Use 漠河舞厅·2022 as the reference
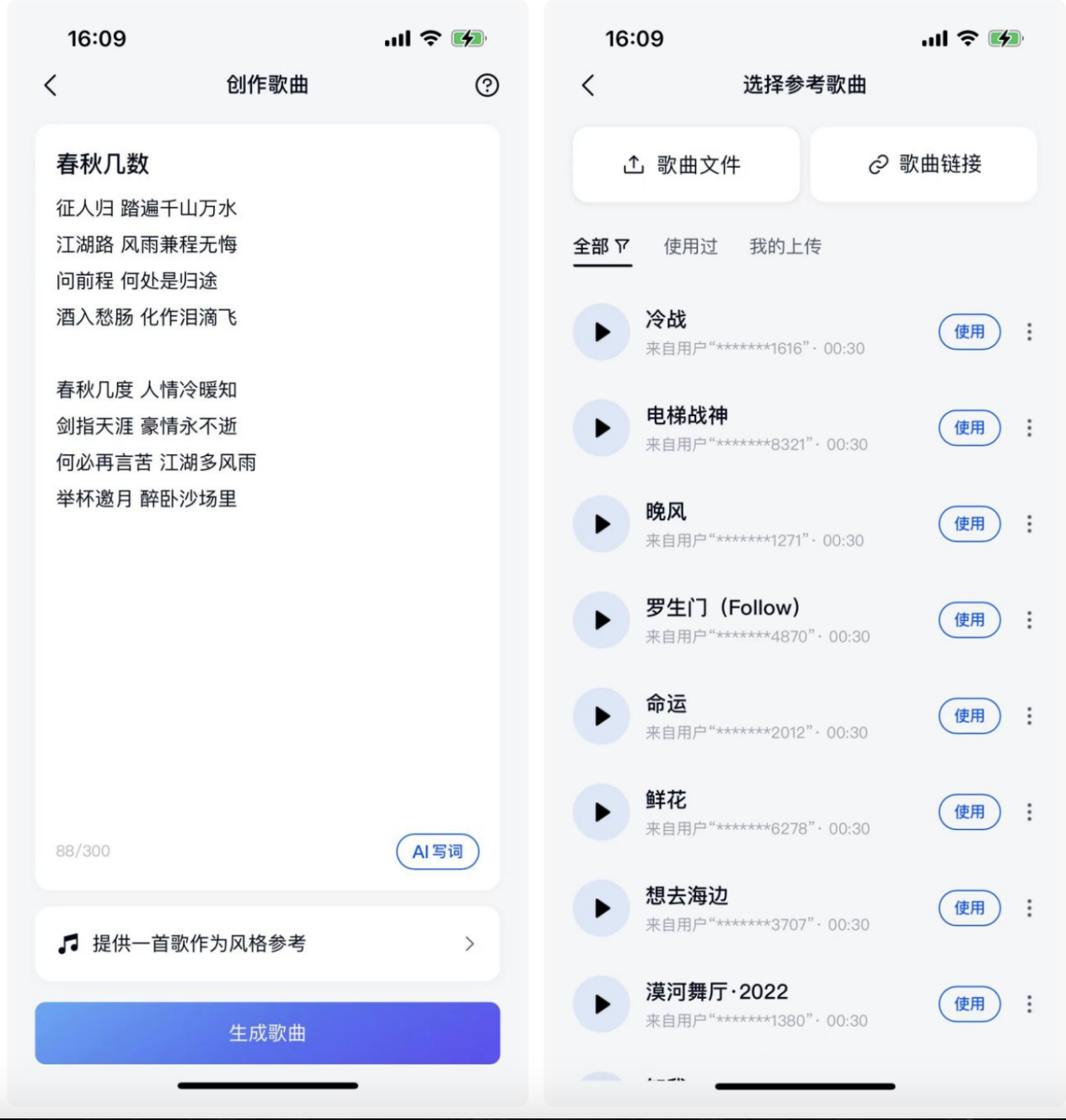 [969, 1005]
